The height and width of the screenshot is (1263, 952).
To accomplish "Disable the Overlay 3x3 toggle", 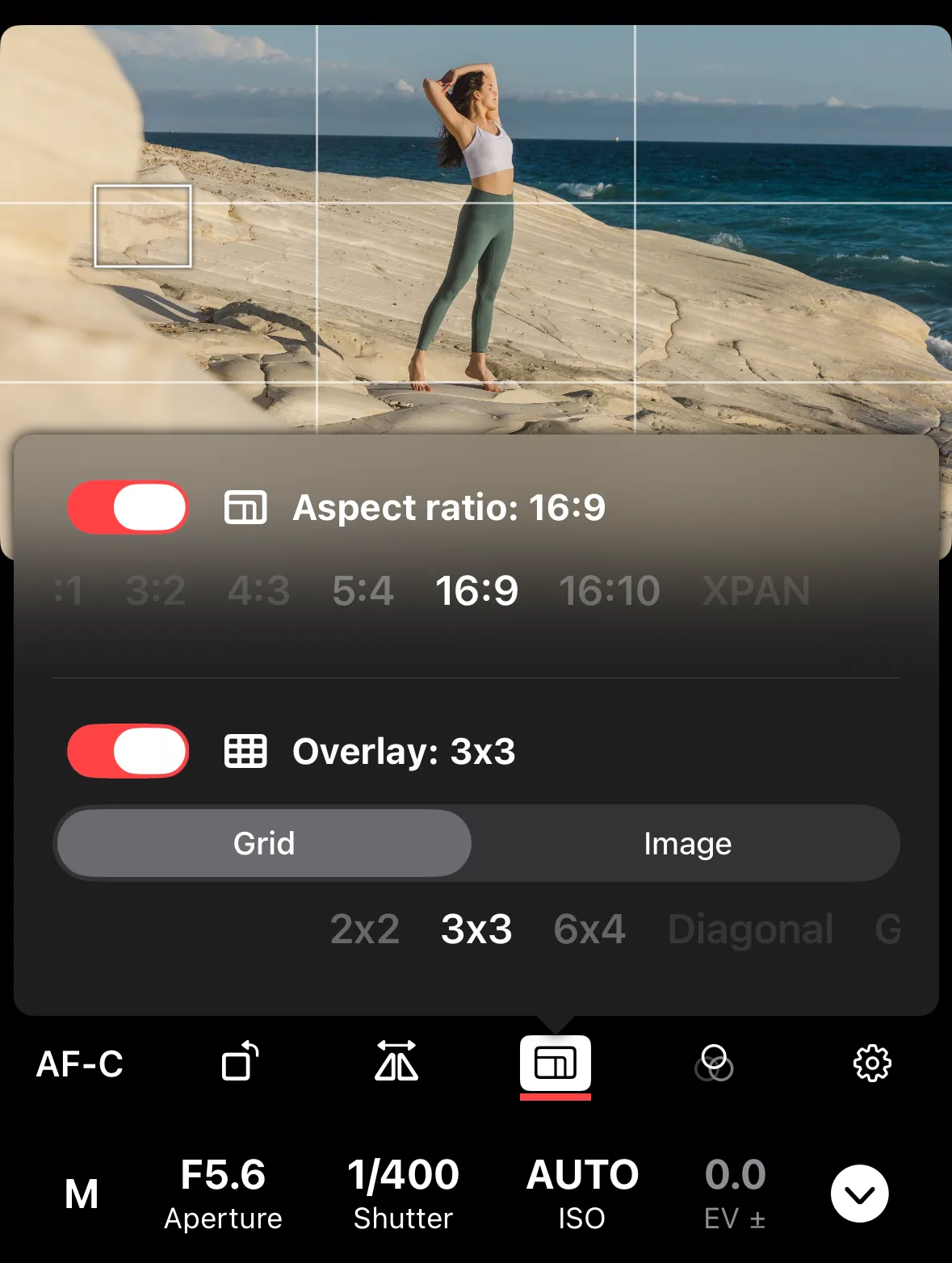I will click(128, 752).
